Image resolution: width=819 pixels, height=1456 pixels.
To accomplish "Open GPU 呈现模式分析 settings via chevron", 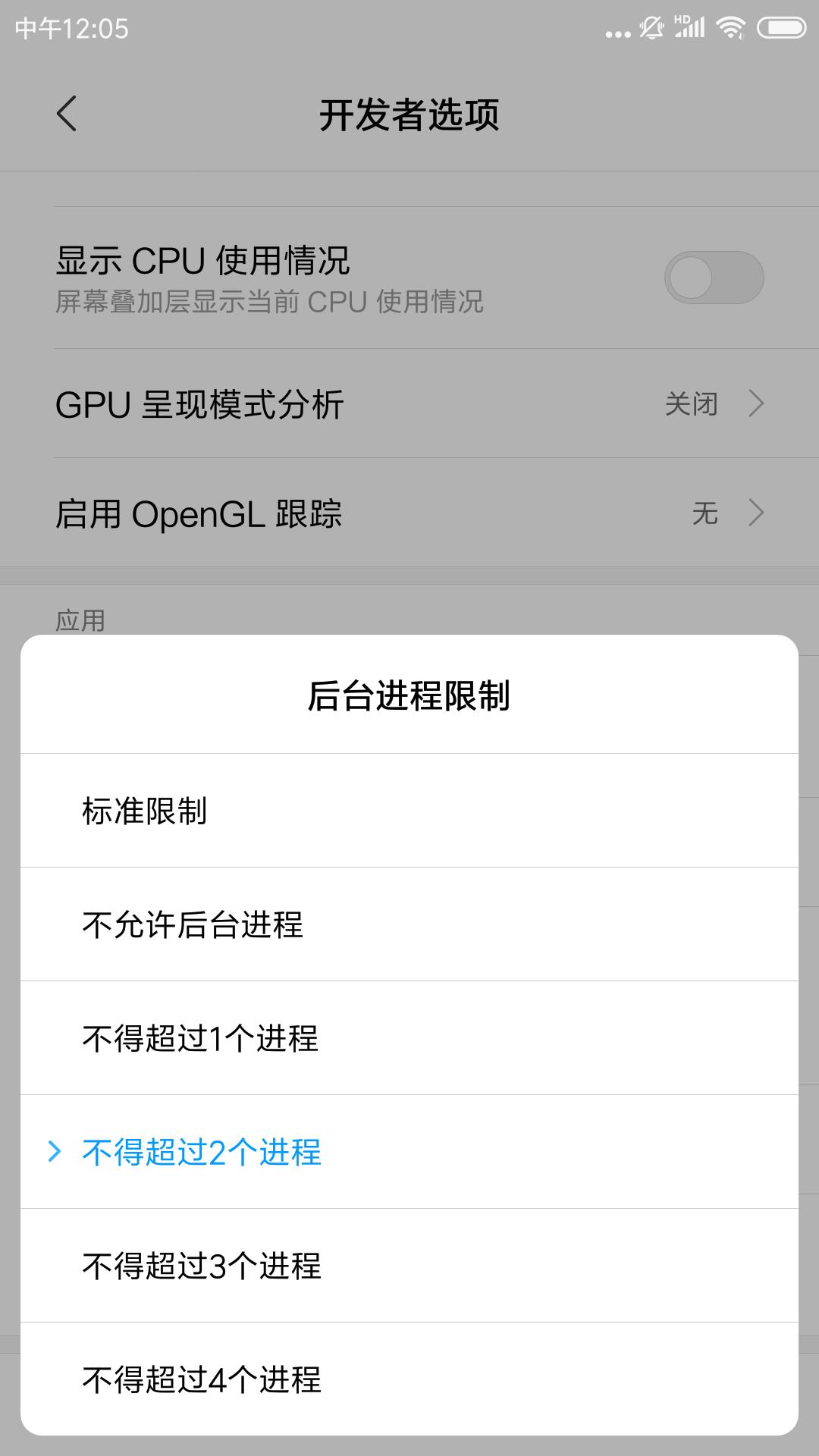I will tap(755, 404).
